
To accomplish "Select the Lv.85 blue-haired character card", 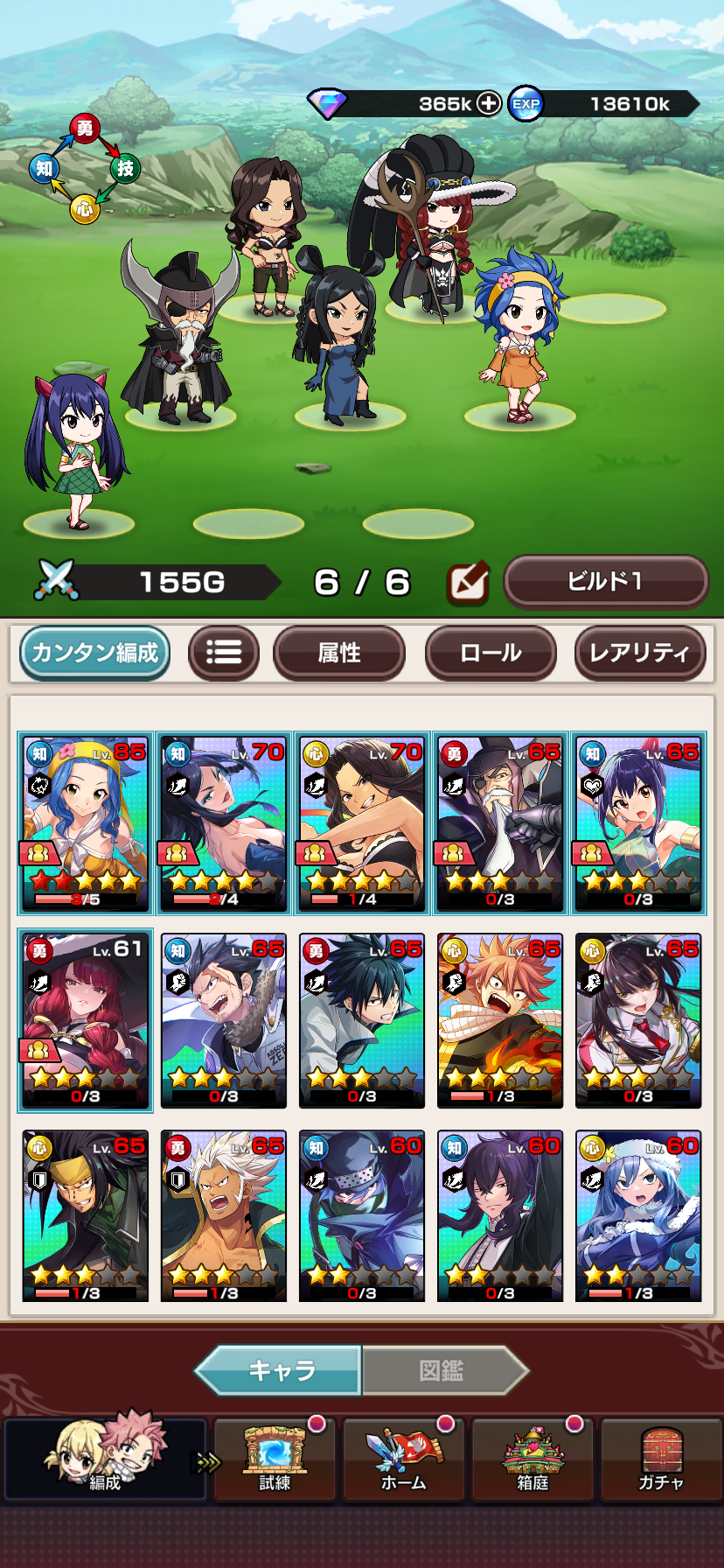I will coord(85,823).
